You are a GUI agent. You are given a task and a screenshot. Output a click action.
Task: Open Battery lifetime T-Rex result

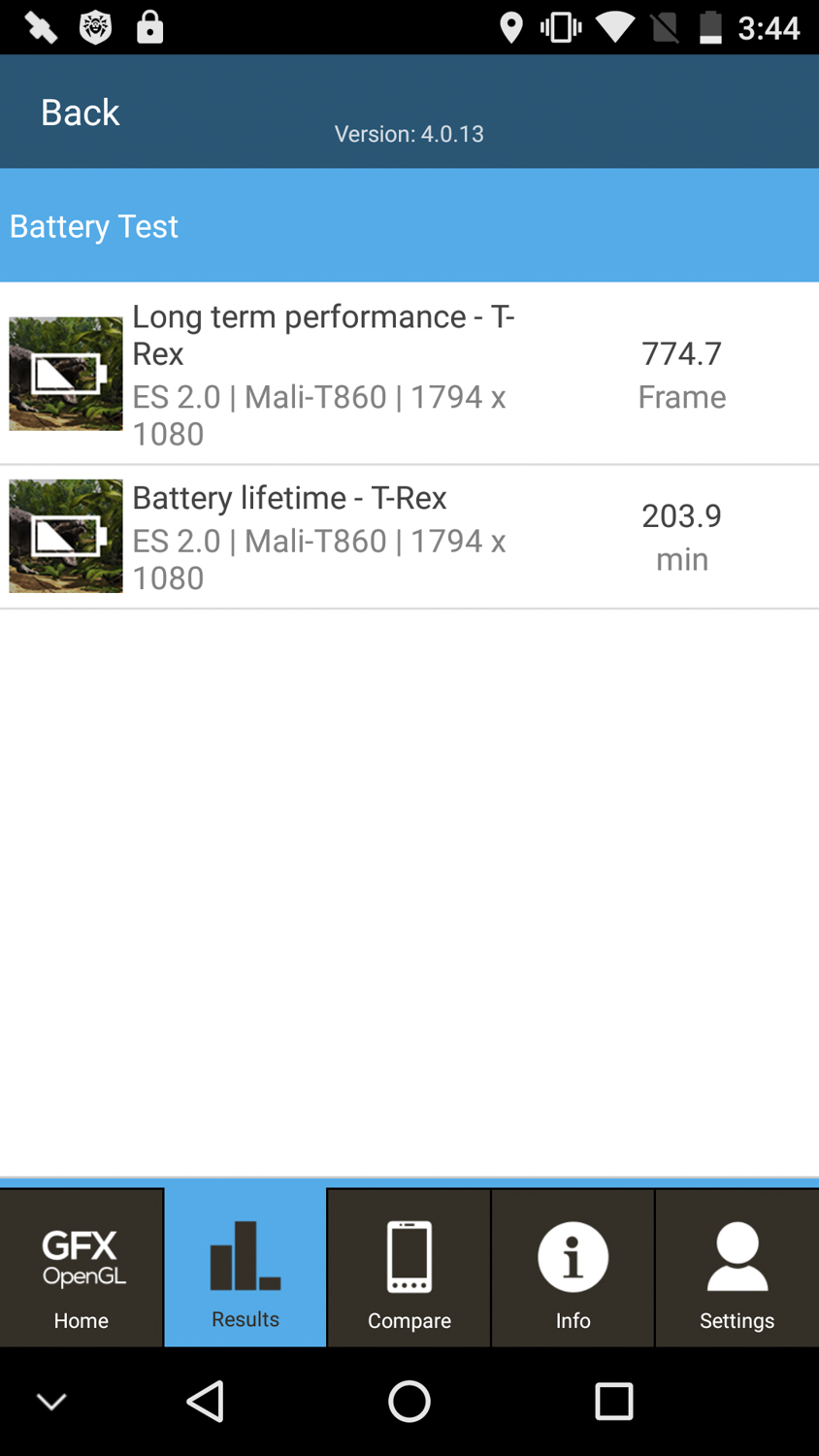[408, 537]
